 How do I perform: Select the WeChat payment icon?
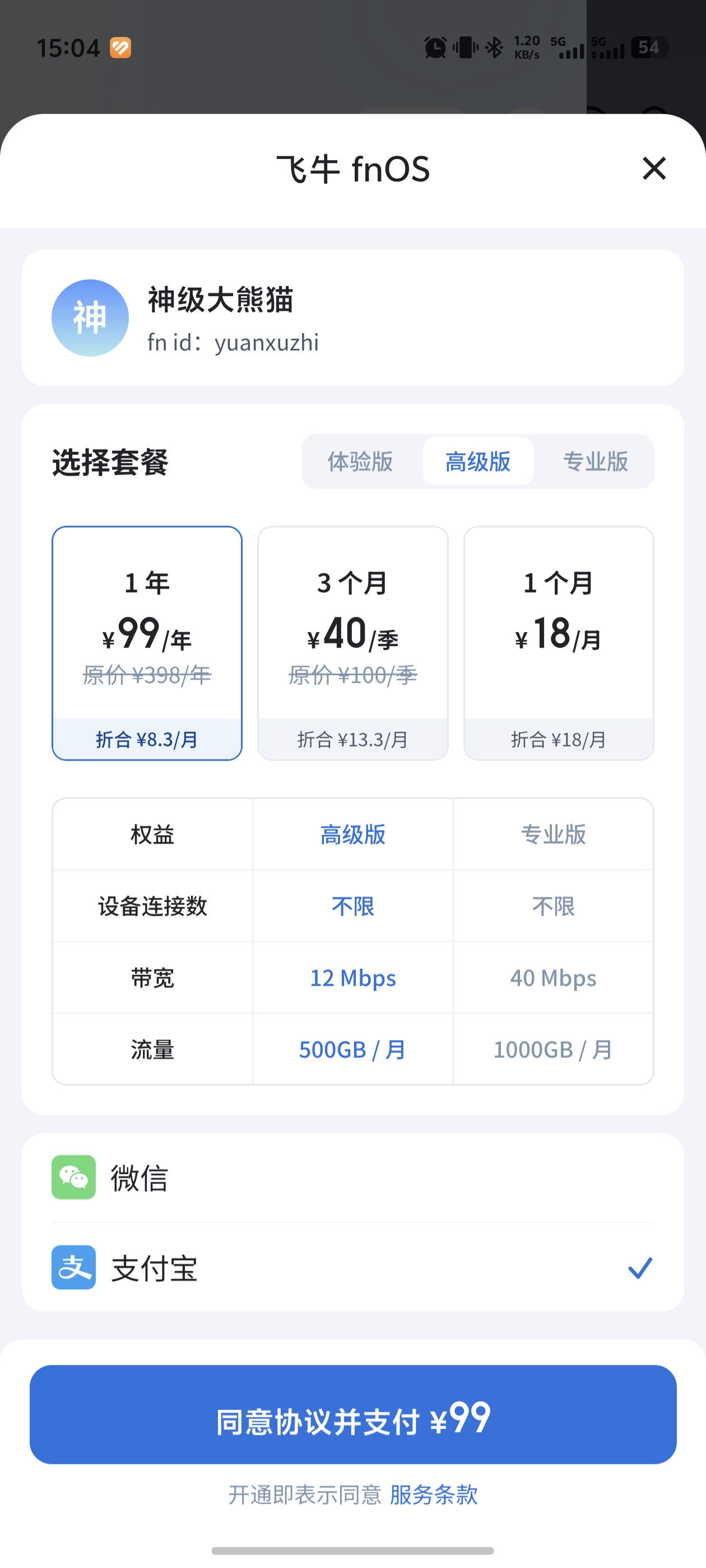tap(73, 1176)
